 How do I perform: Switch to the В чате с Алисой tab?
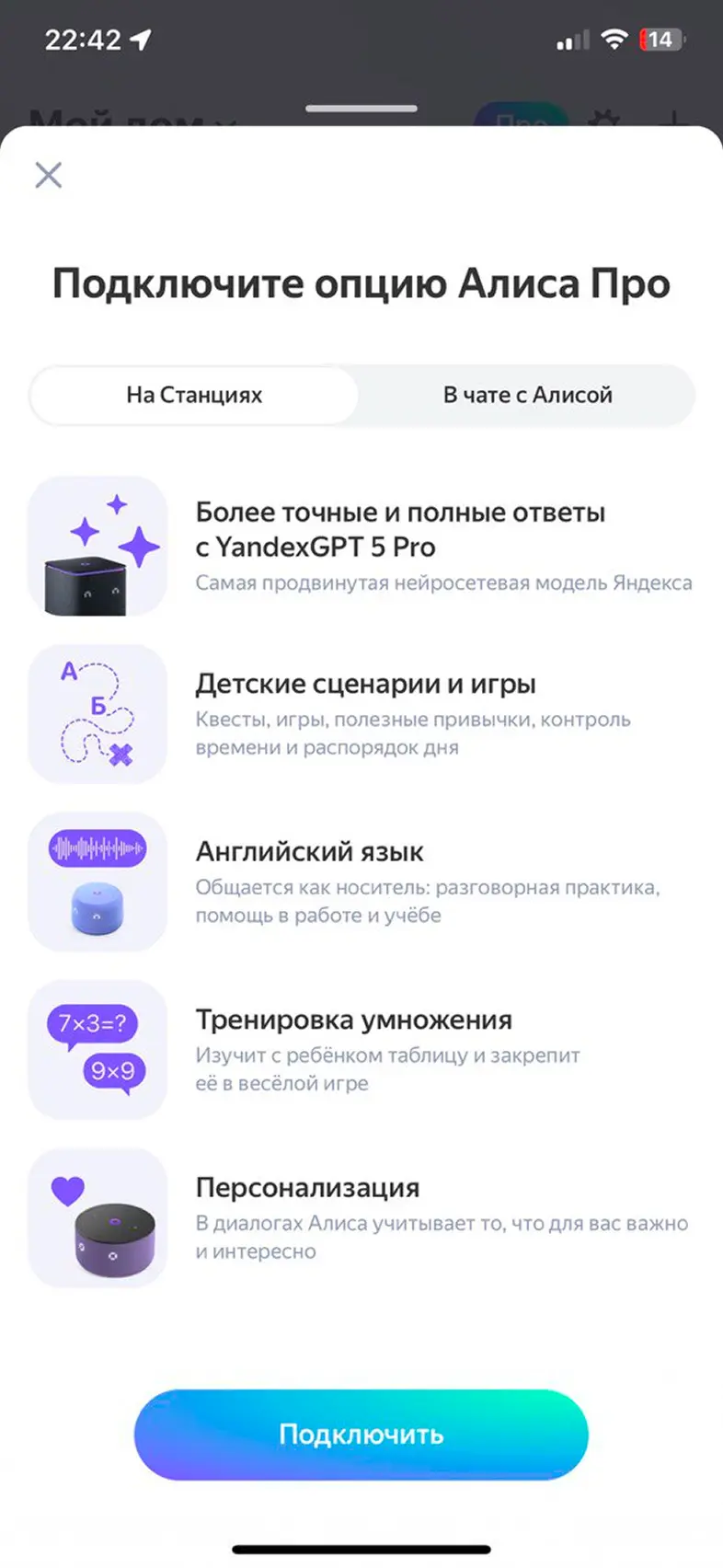click(527, 395)
